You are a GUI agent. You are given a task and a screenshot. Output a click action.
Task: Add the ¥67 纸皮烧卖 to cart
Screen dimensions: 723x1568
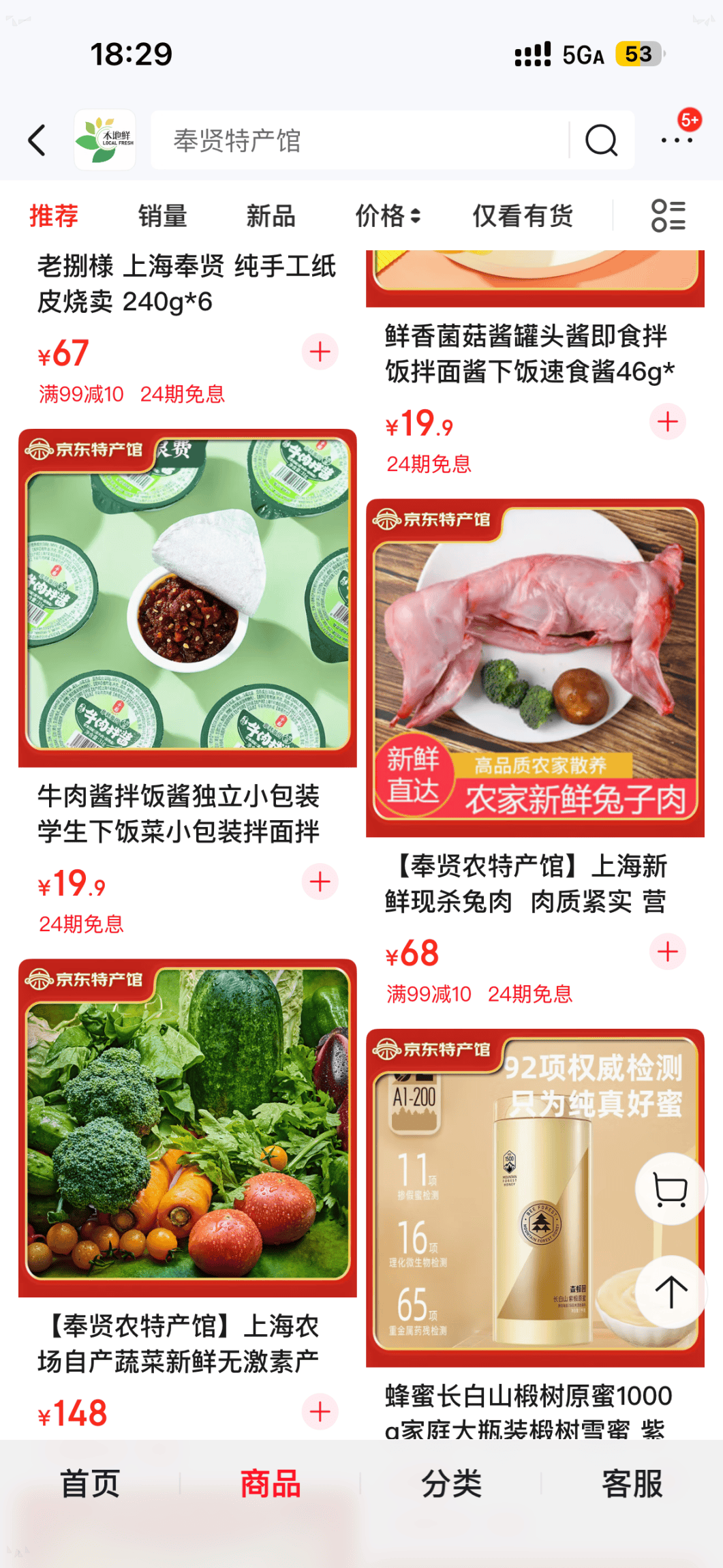pos(320,352)
